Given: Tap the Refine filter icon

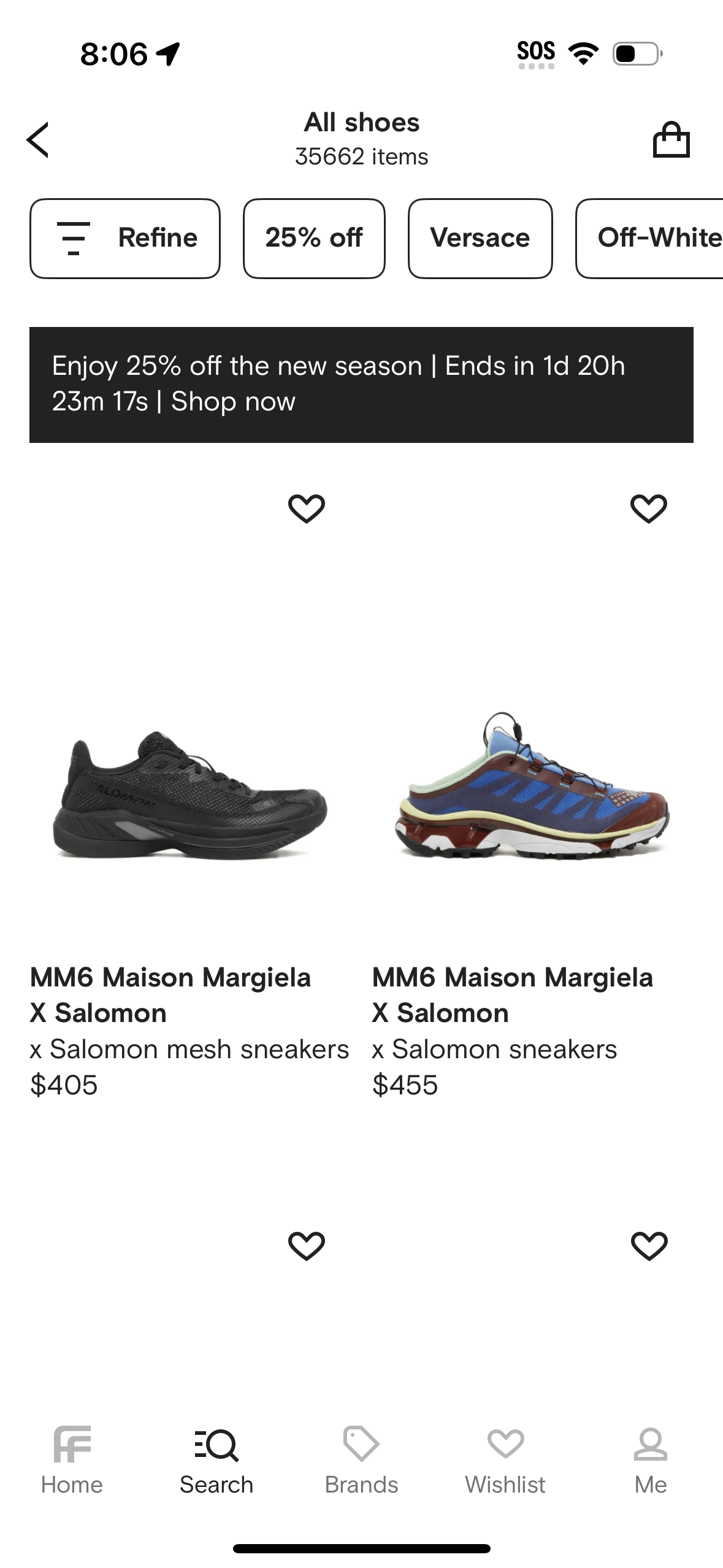Looking at the screenshot, I should point(72,238).
